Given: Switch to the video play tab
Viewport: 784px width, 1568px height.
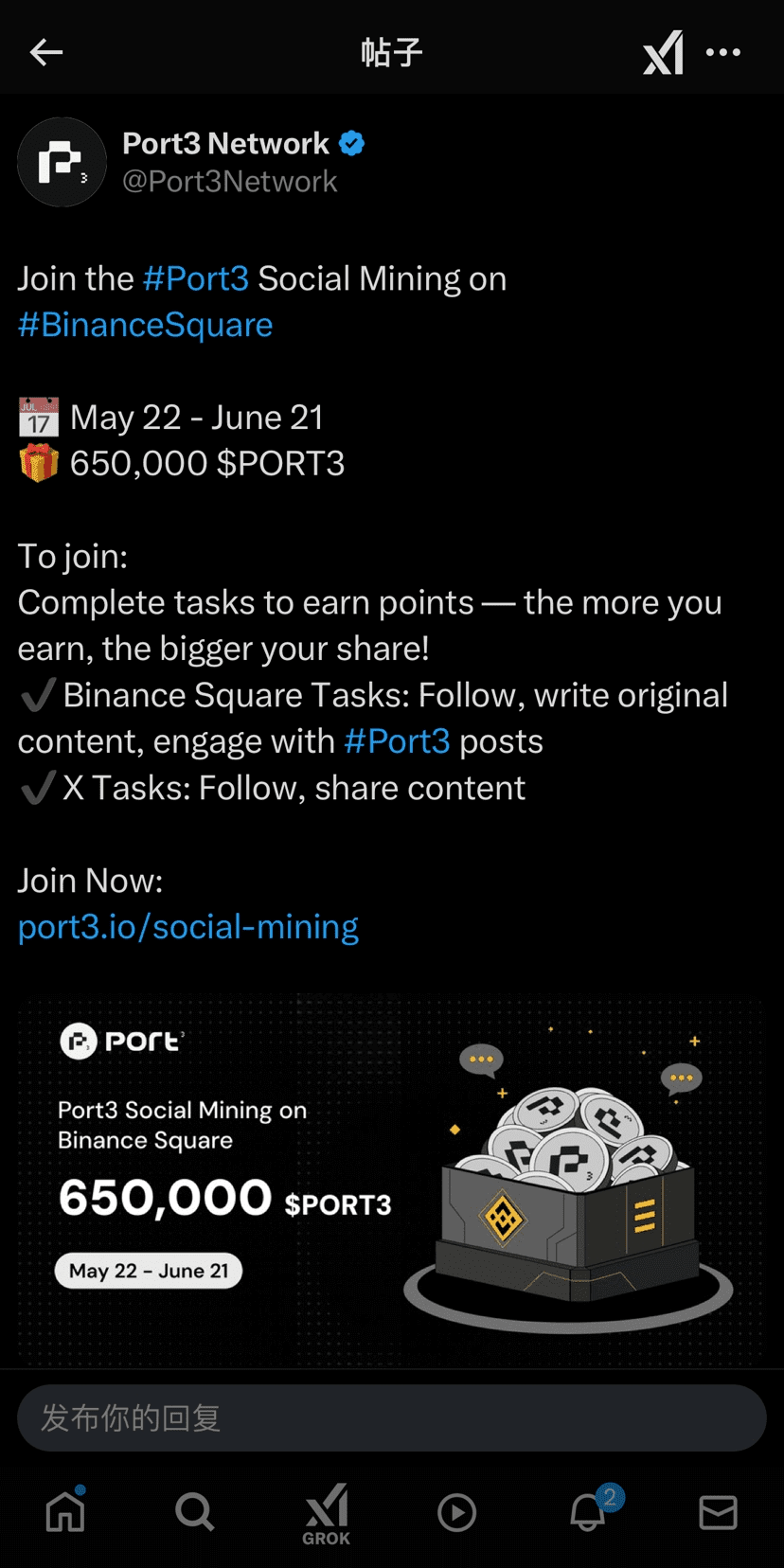Looking at the screenshot, I should (x=456, y=1512).
